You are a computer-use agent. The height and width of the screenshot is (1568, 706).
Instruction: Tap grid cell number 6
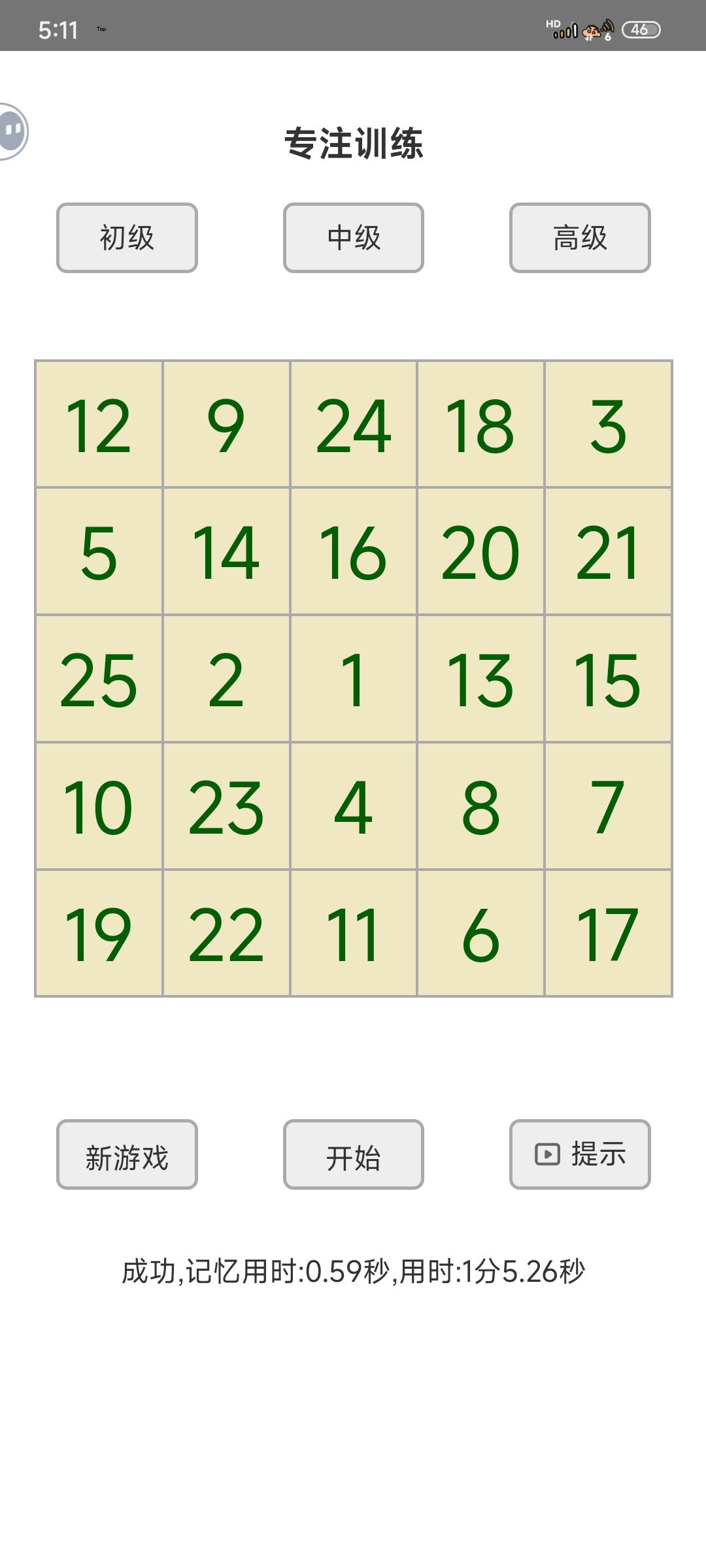tap(480, 933)
